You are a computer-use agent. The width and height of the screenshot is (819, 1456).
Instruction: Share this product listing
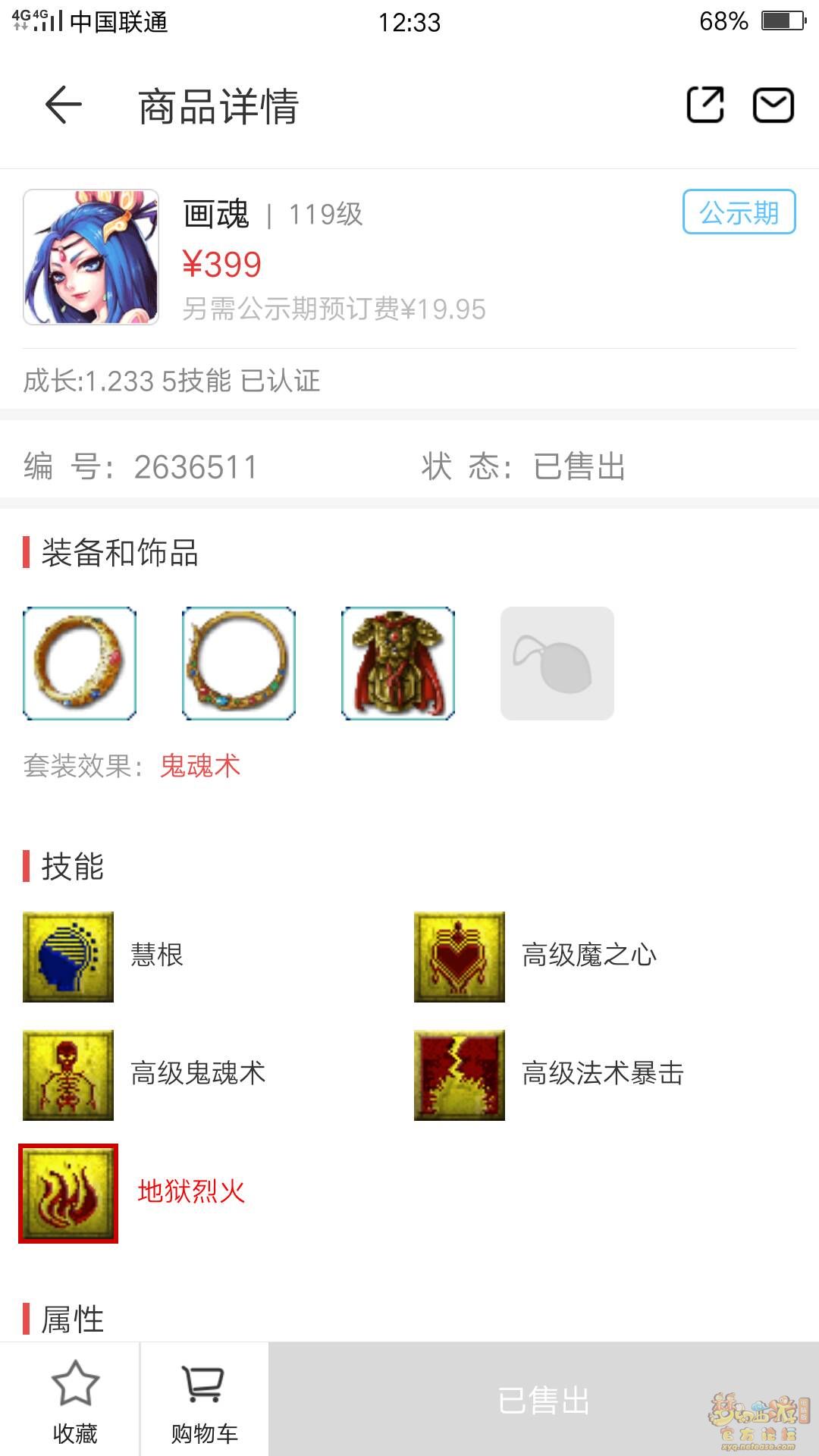[x=704, y=105]
